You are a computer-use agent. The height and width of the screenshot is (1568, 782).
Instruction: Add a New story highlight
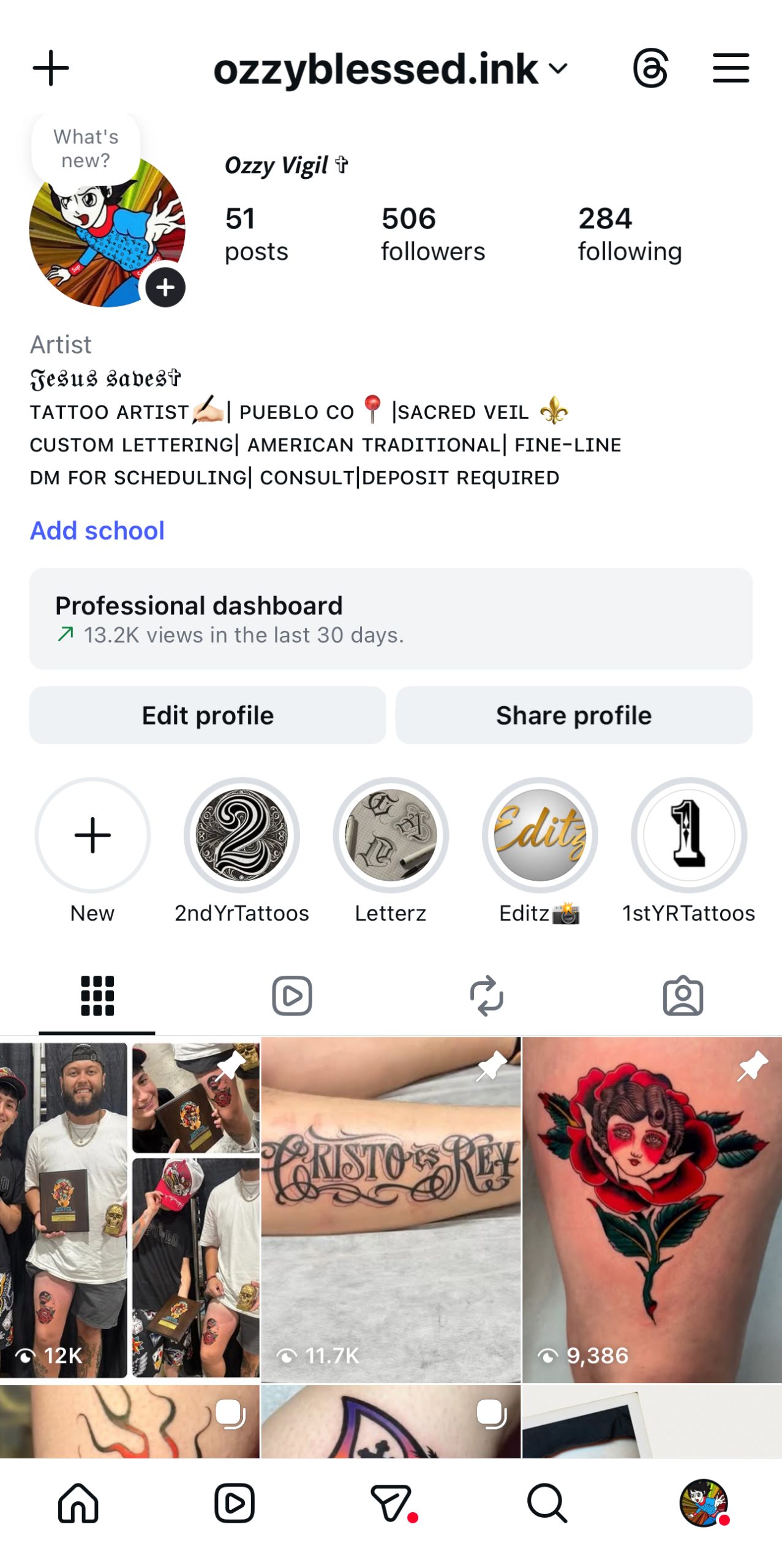coord(92,835)
